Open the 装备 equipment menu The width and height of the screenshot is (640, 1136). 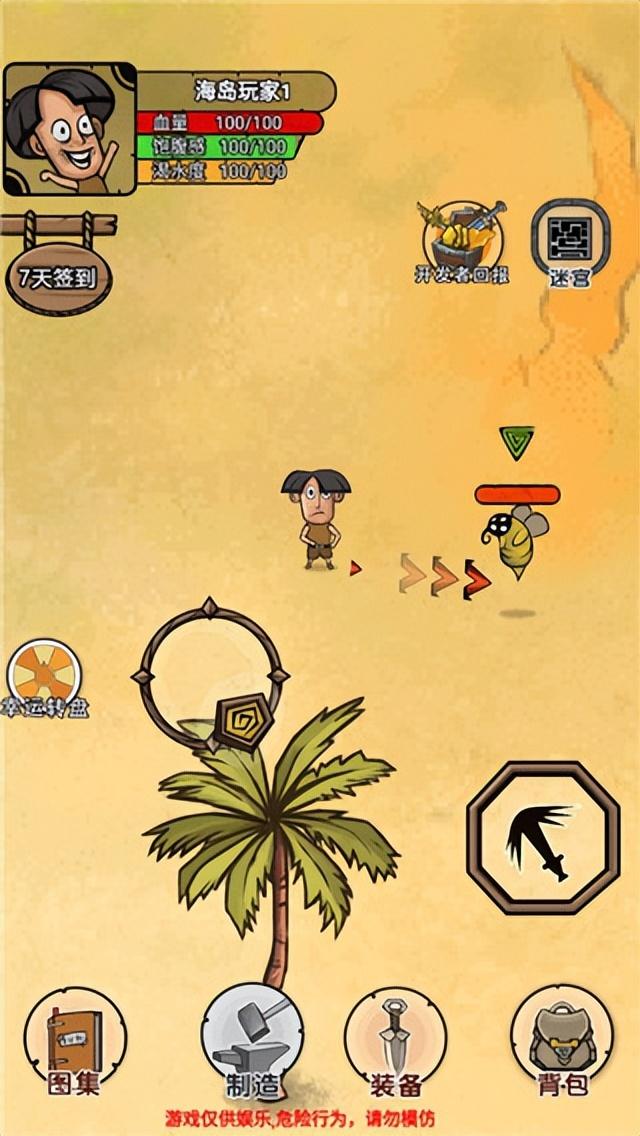[396, 1042]
